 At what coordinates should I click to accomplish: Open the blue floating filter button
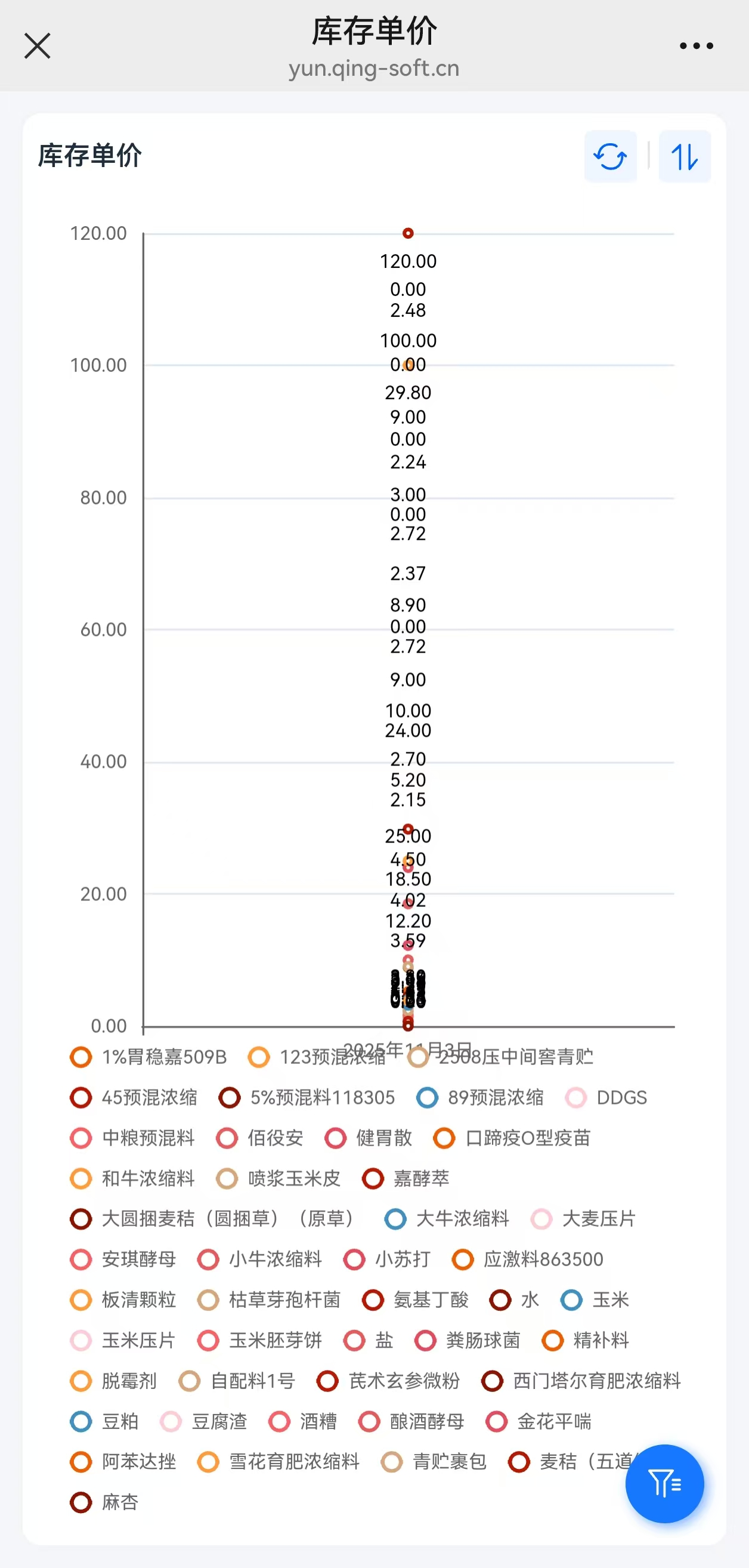point(664,1483)
